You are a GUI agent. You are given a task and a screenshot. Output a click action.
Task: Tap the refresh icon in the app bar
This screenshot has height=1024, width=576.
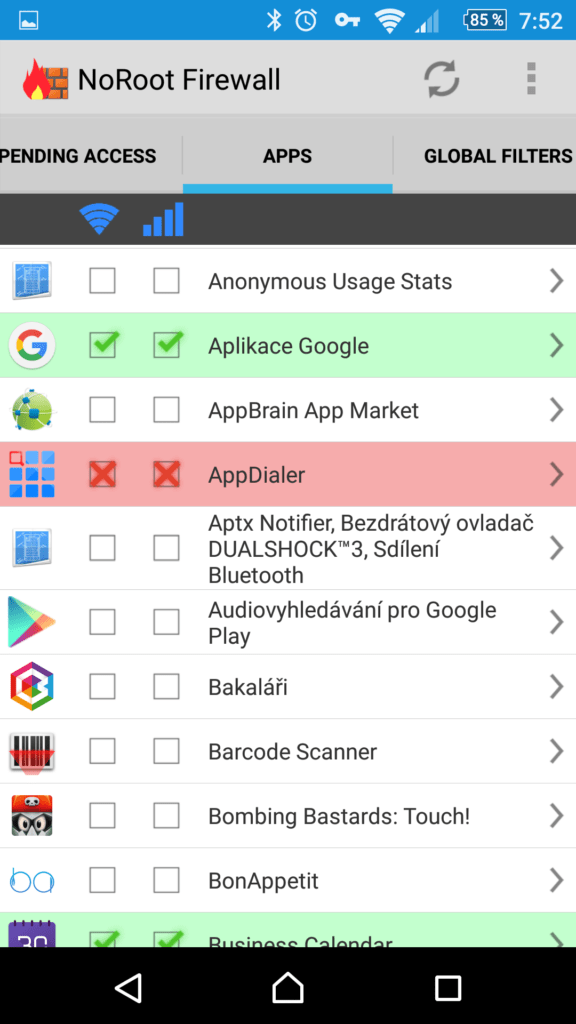[x=441, y=80]
